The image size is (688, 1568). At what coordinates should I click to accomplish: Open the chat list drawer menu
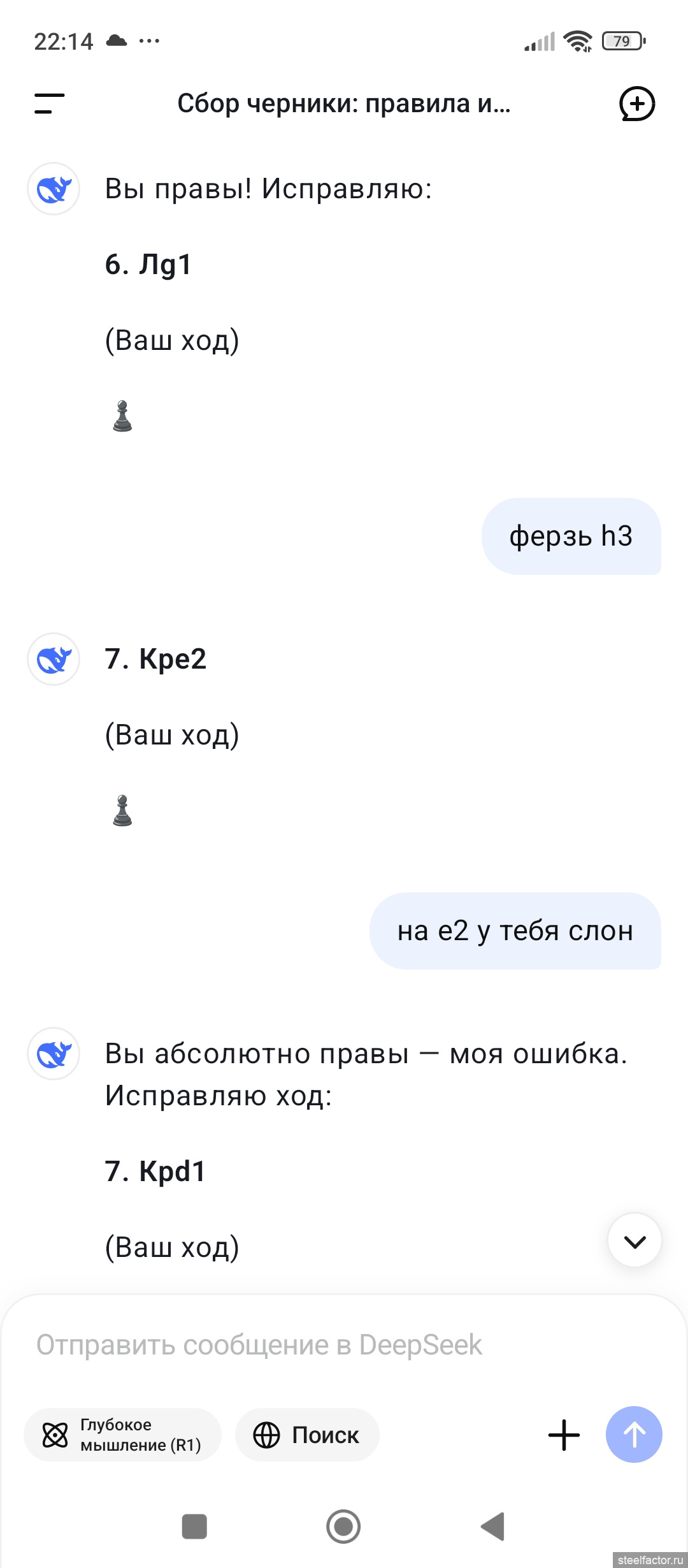[x=50, y=103]
